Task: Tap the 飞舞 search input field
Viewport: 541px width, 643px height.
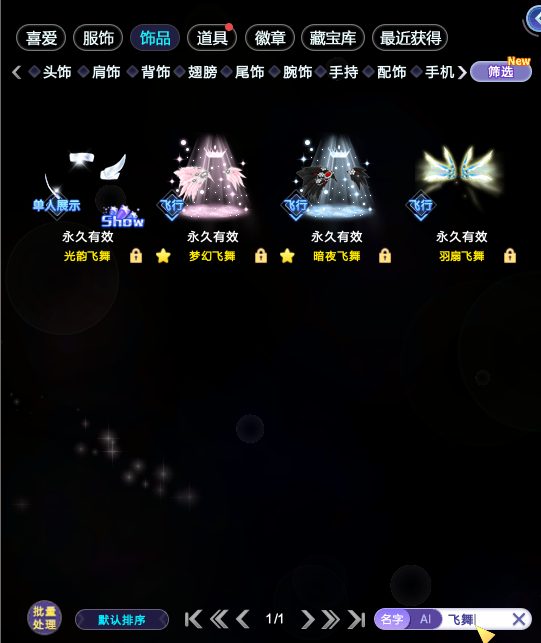Action: pos(476,619)
